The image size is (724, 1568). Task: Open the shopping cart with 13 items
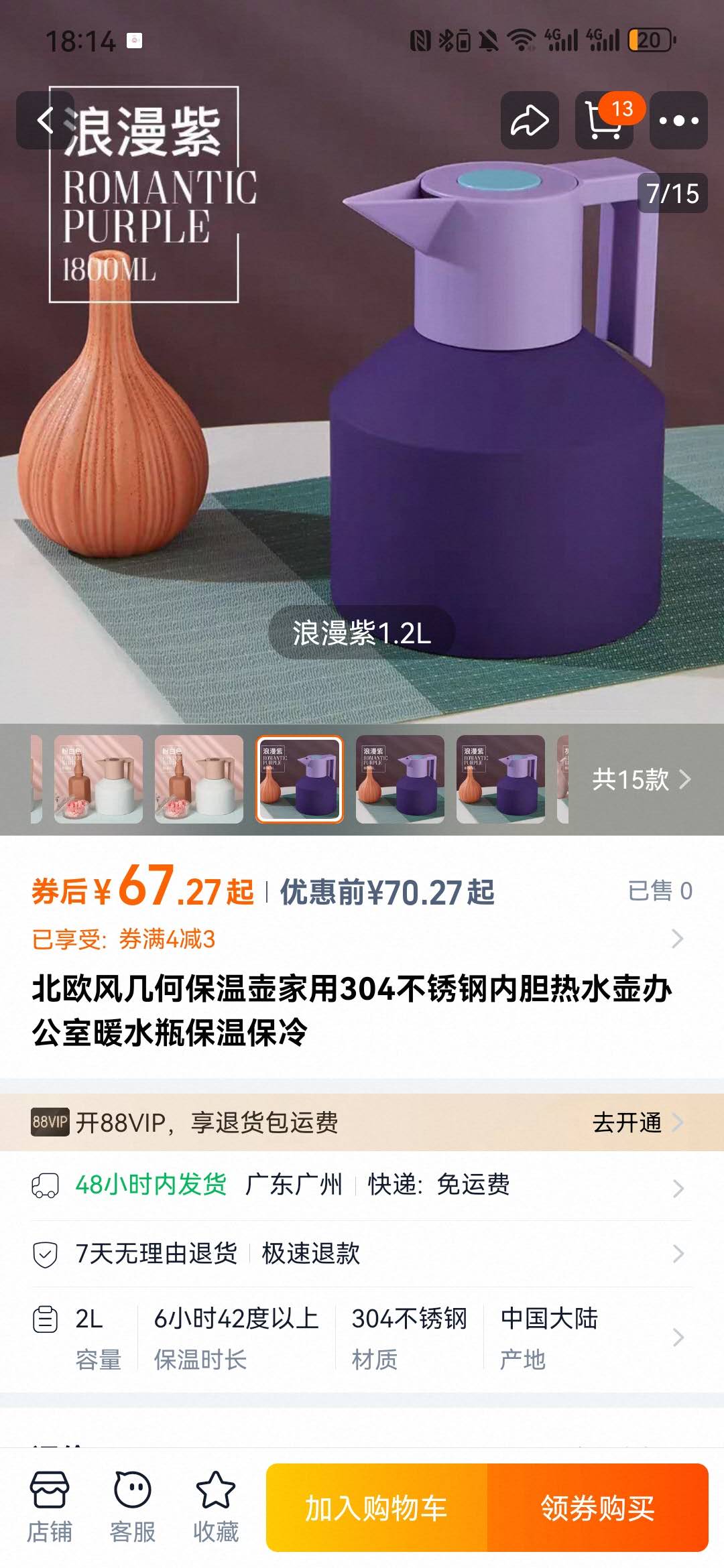point(604,121)
